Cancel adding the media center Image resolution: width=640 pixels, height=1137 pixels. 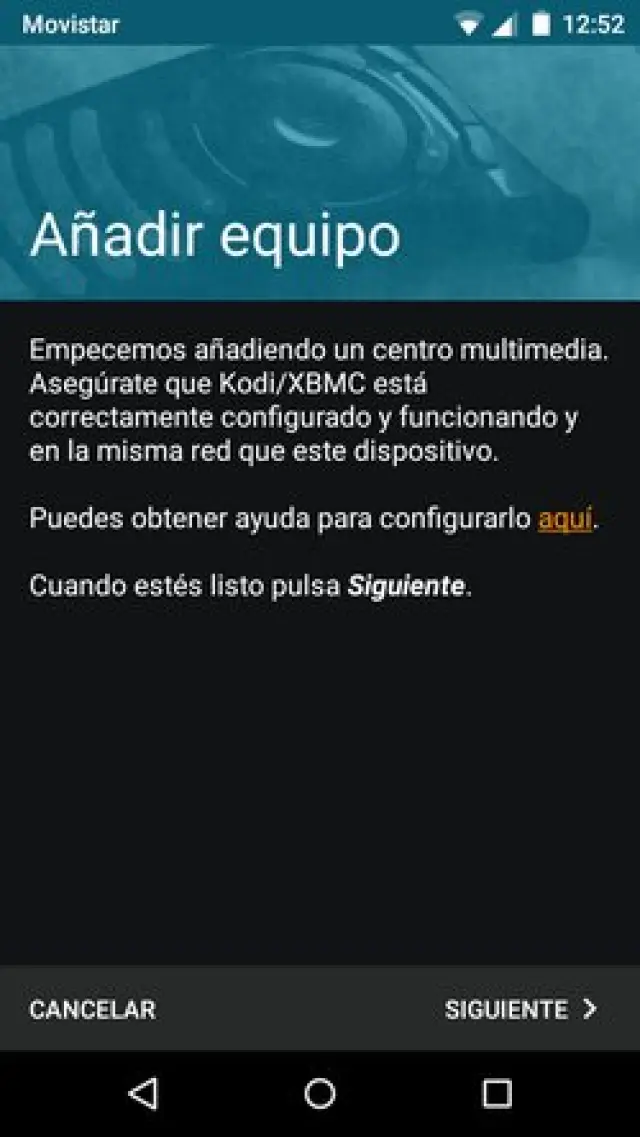[92, 1009]
